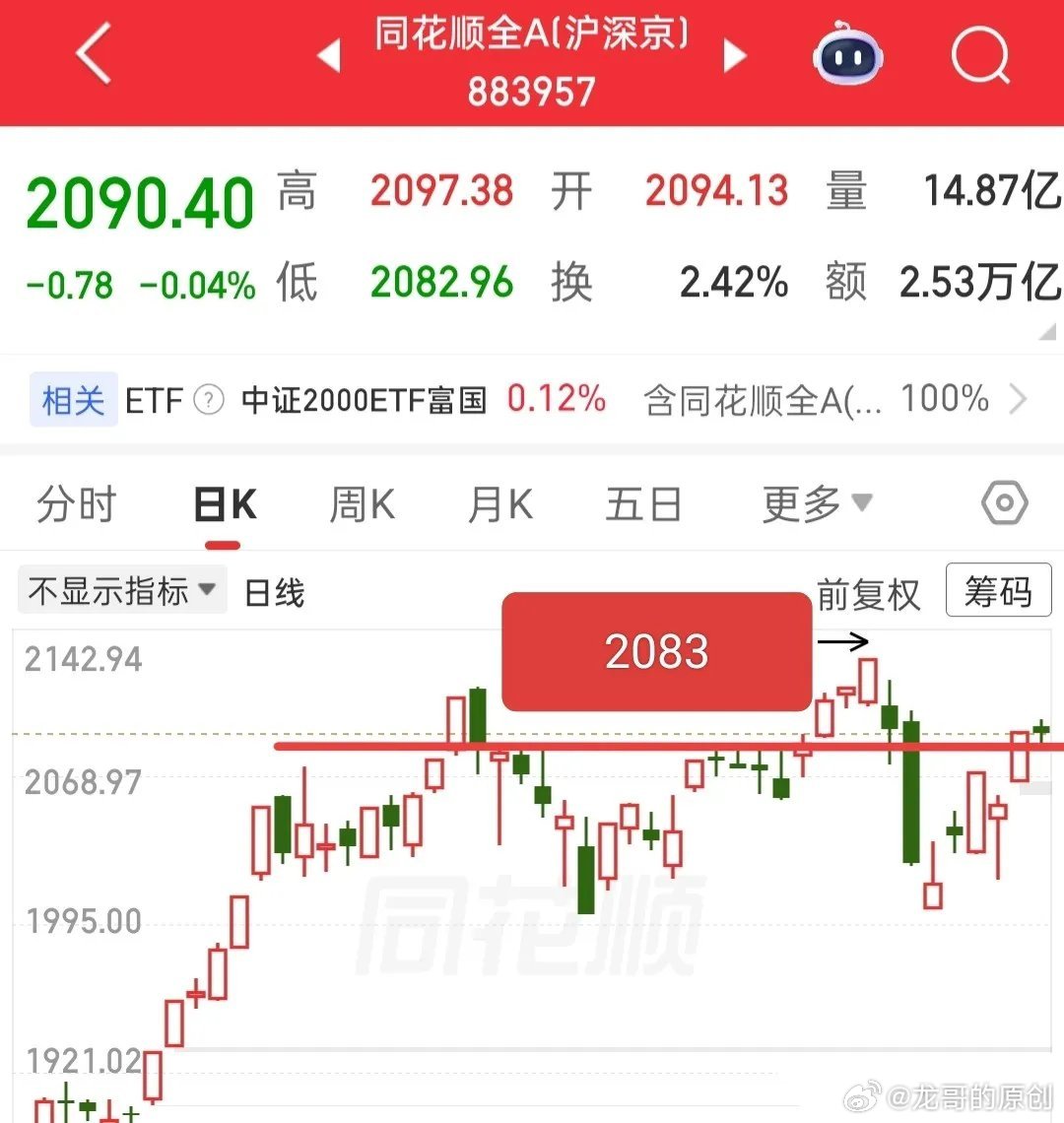Switch to previous stock with left arrow
The width and height of the screenshot is (1064, 1123).
point(329,56)
